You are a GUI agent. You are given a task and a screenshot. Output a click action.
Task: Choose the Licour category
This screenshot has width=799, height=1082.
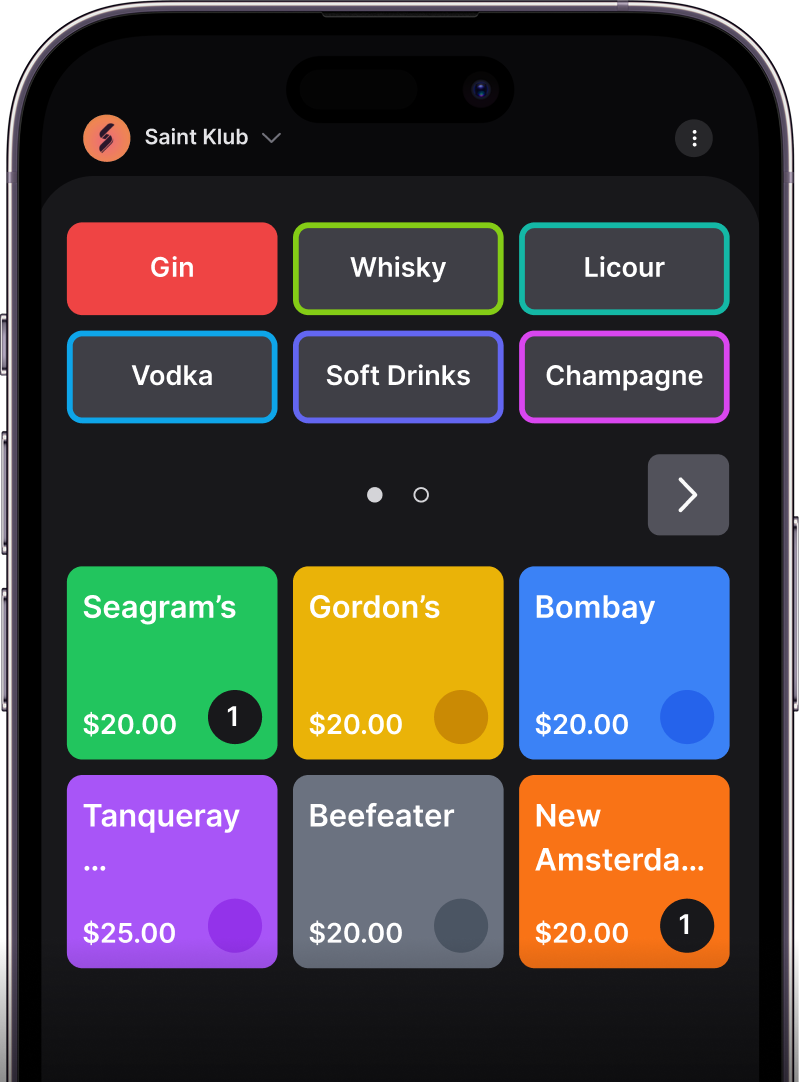624,268
